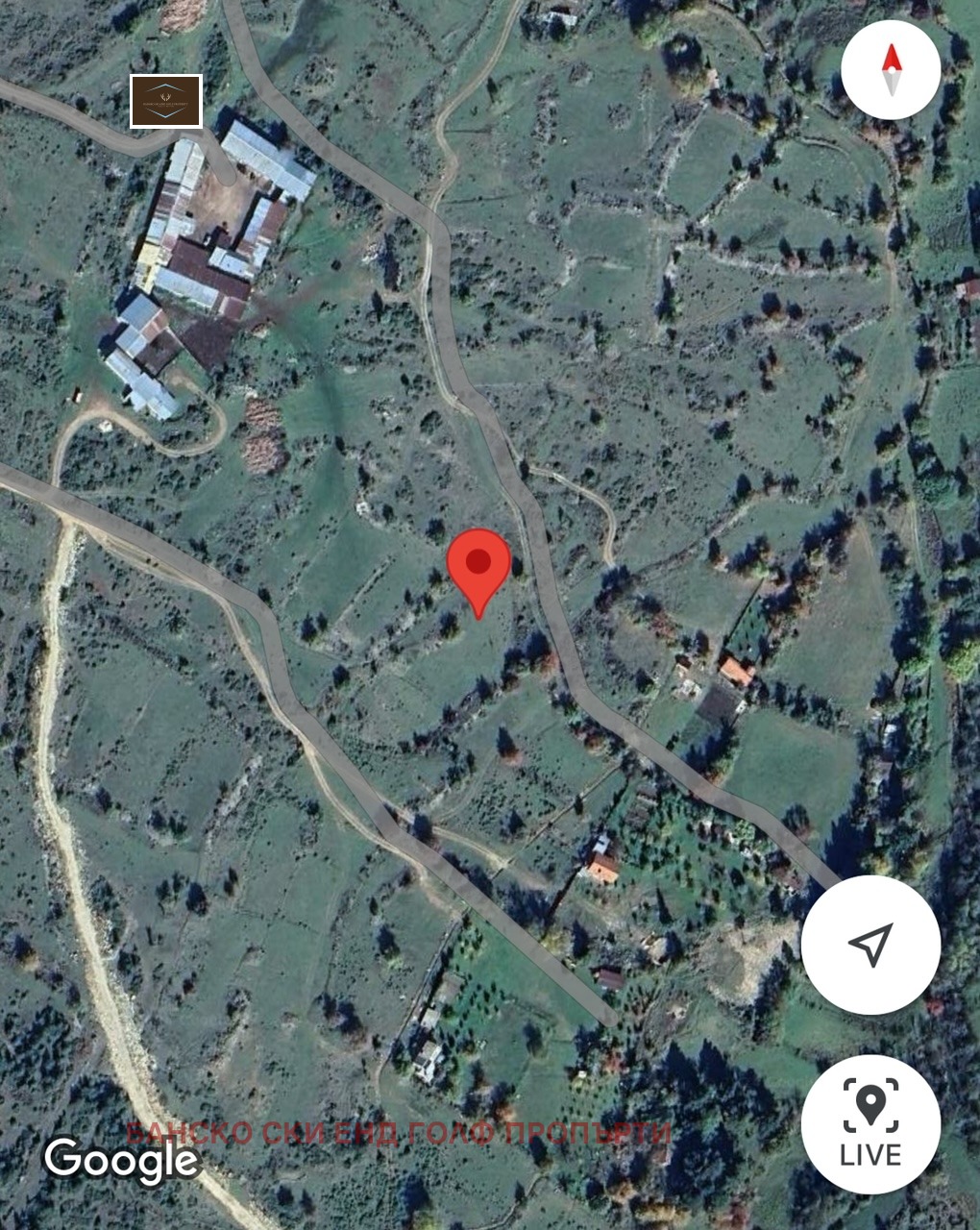Open Live View navigation

870,1124
